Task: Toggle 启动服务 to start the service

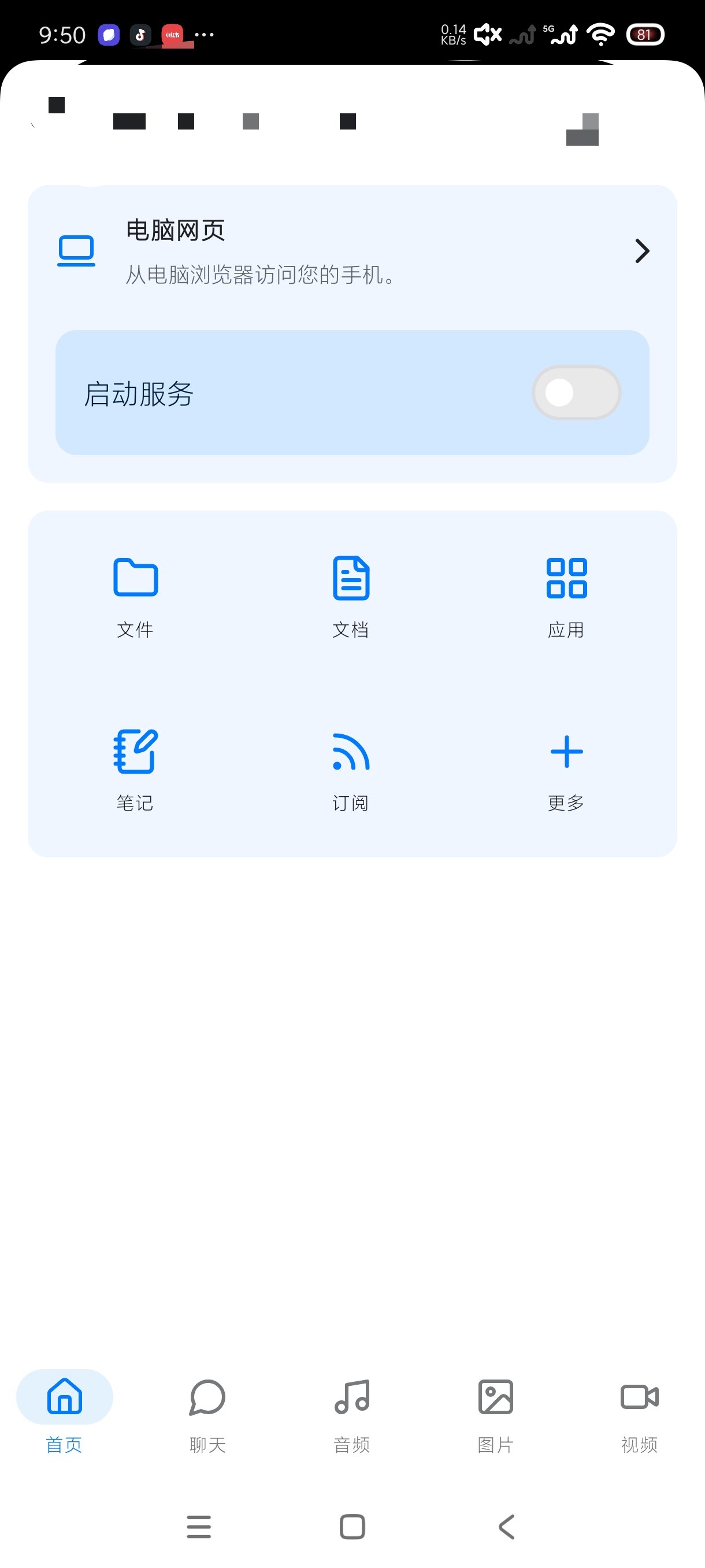Action: coord(576,393)
